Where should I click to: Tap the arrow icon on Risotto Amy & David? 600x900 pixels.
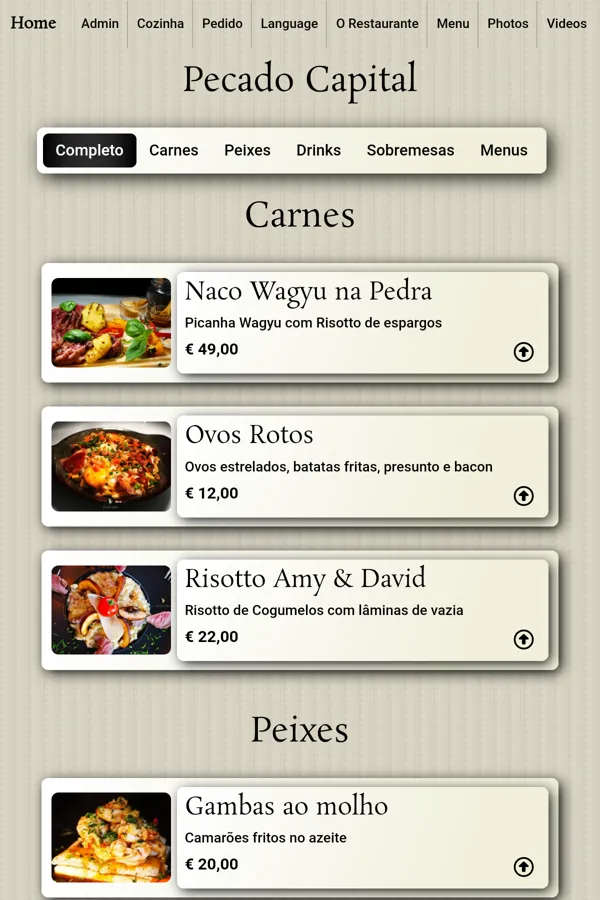coord(524,640)
